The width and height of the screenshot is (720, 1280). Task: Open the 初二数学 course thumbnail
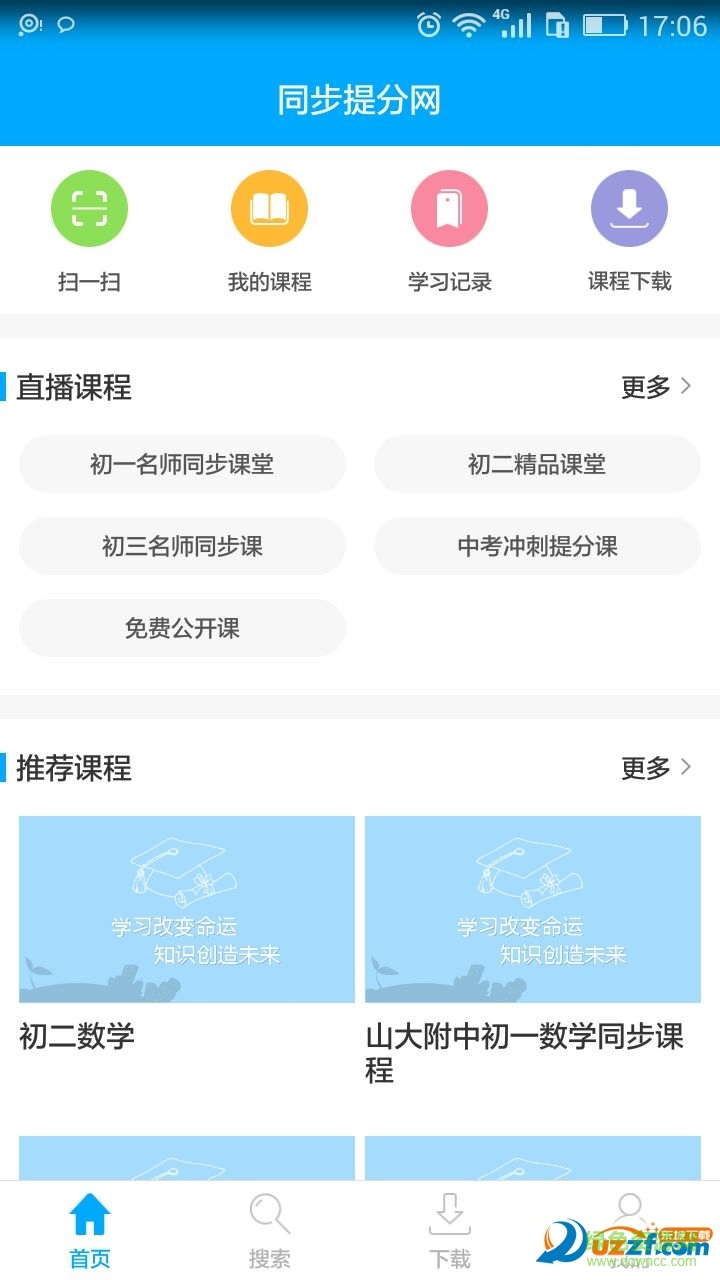tap(186, 908)
